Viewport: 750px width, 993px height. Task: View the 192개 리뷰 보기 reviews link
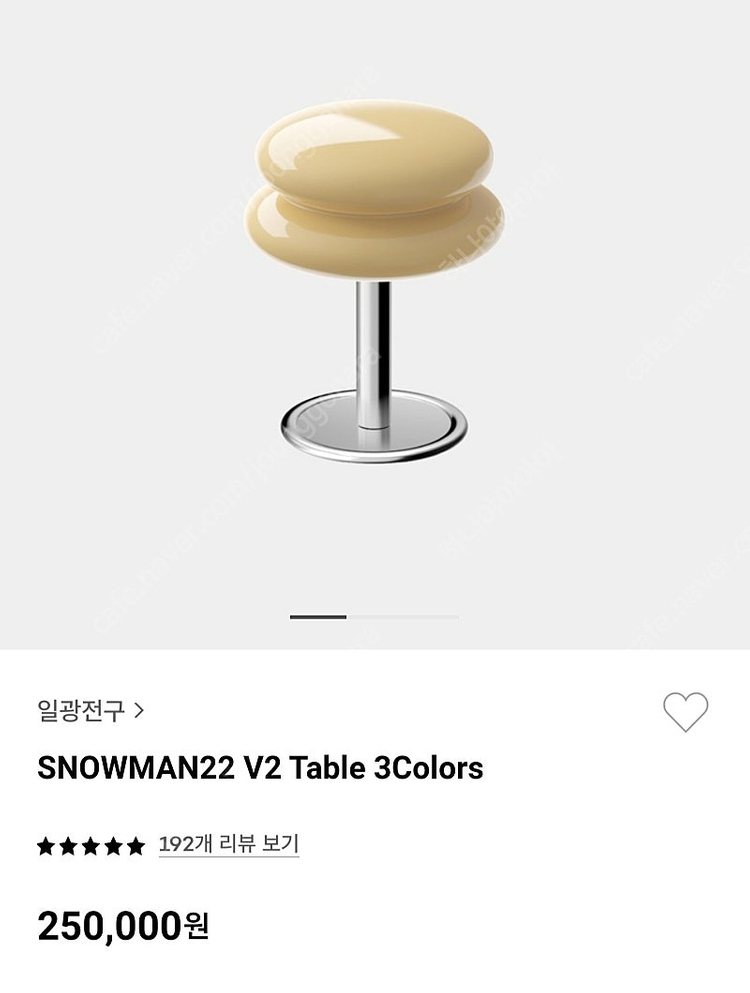click(228, 844)
